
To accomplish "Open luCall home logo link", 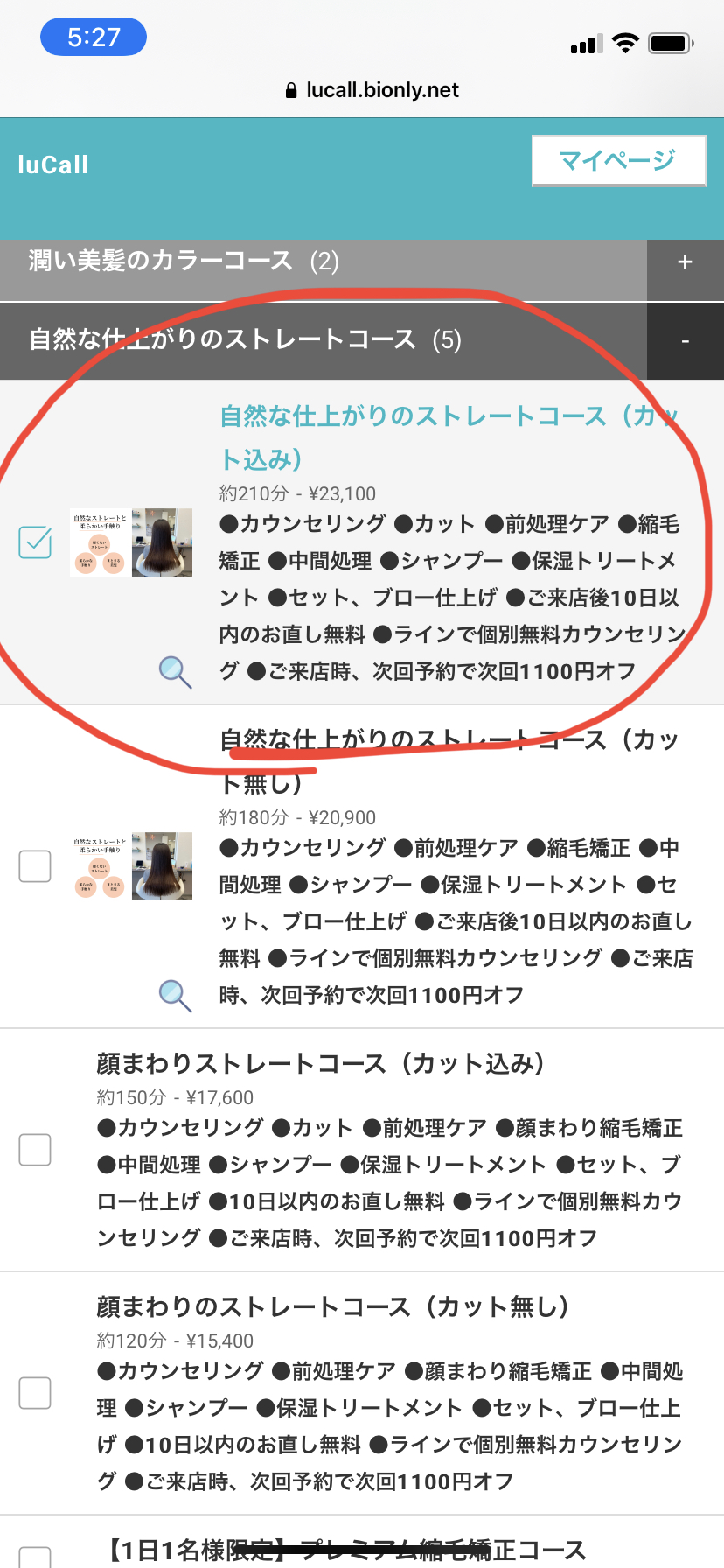I will coord(53,164).
